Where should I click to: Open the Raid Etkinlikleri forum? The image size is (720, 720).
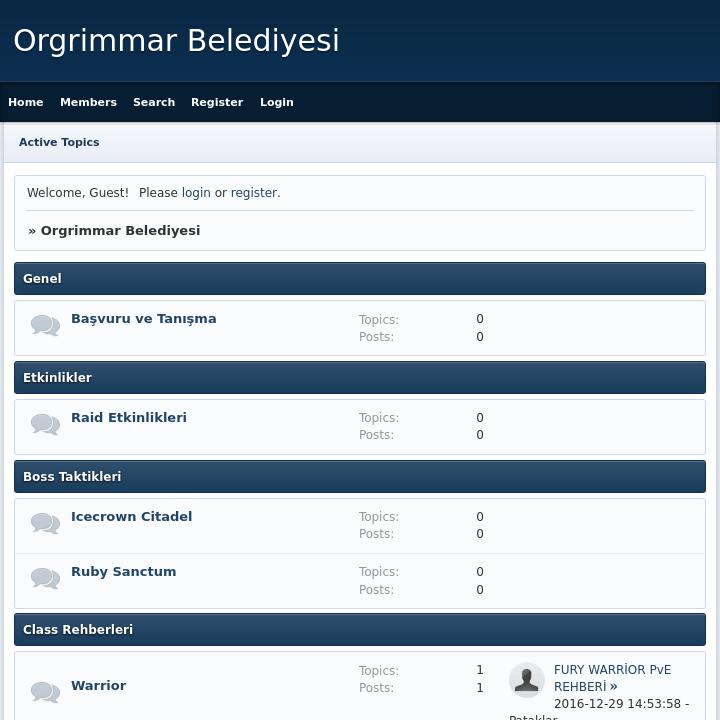coord(128,418)
